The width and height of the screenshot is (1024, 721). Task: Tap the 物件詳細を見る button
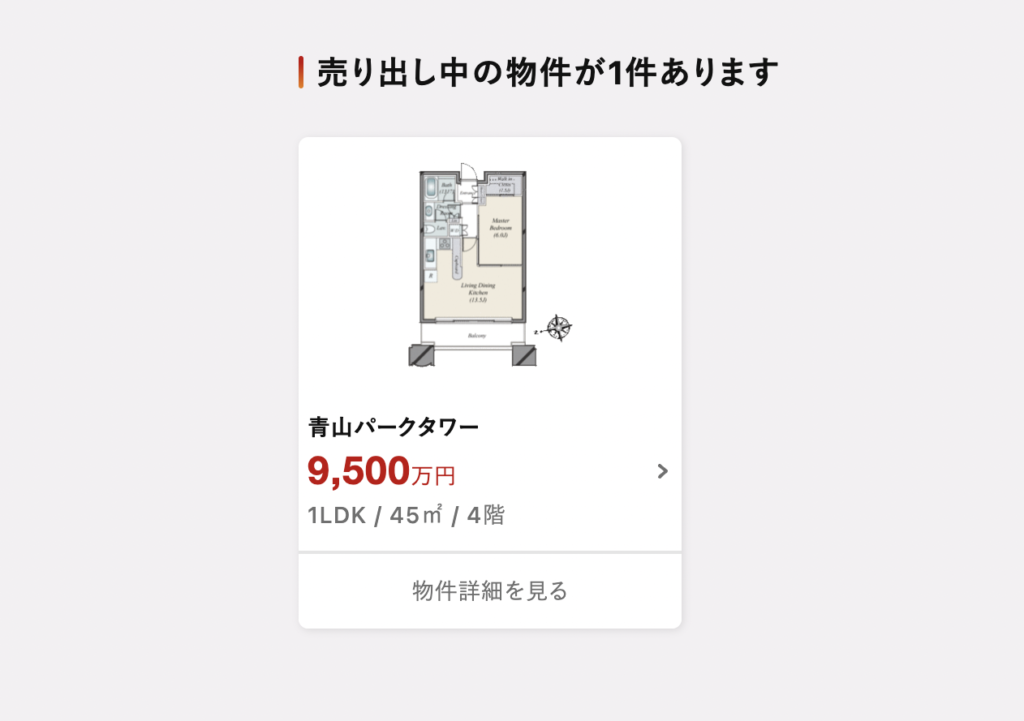pos(489,591)
